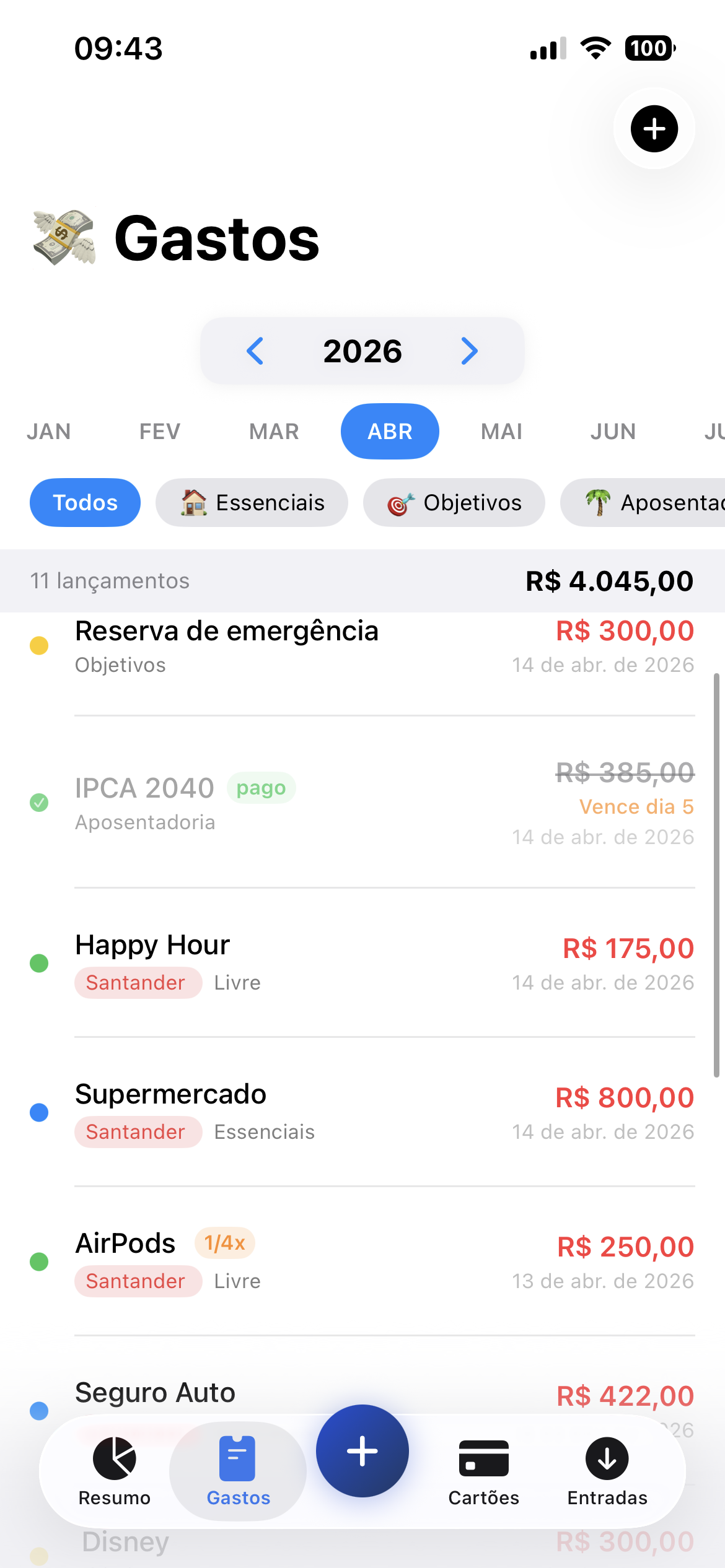Viewport: 725px width, 1568px height.
Task: Go to the Entradas tab
Action: 607,1471
